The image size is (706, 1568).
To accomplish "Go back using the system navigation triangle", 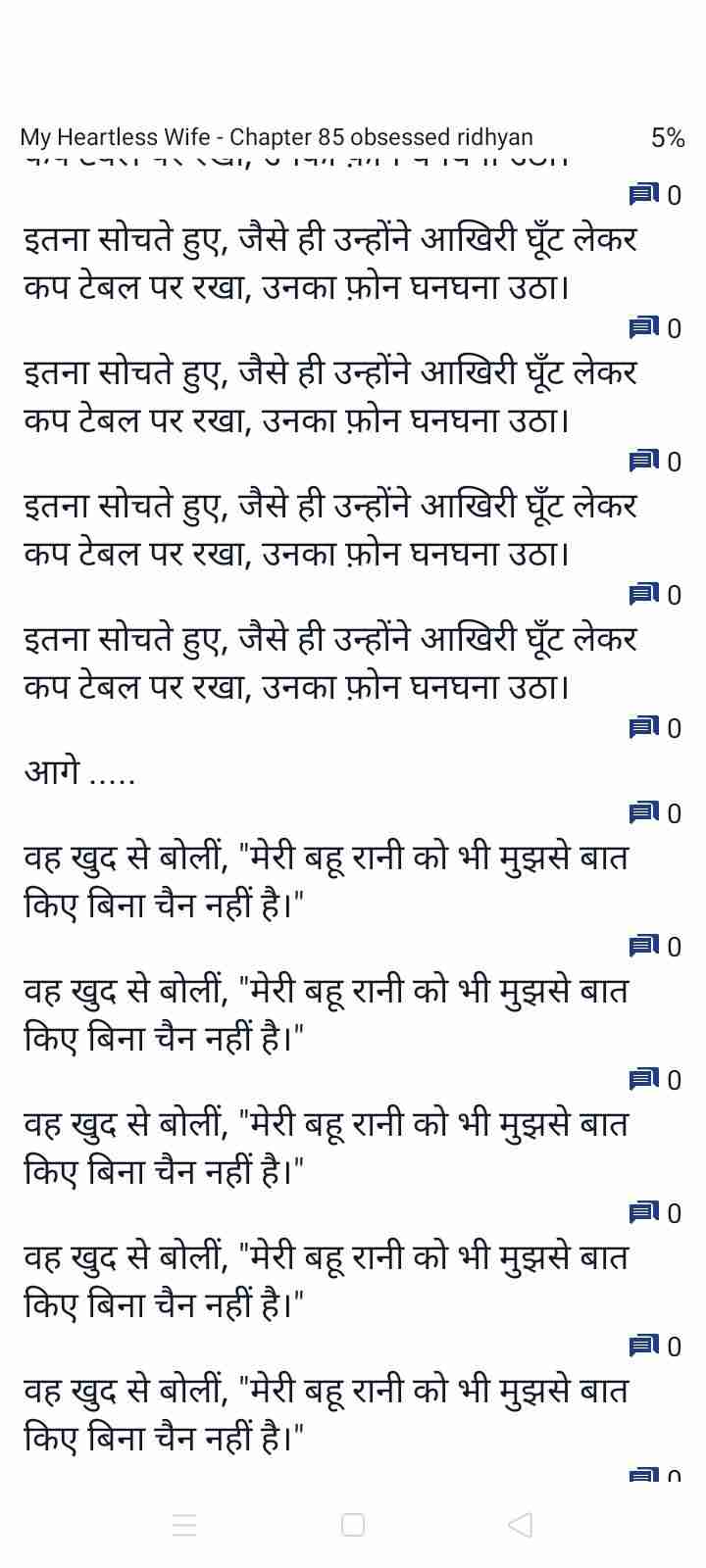I will pyautogui.click(x=521, y=1525).
